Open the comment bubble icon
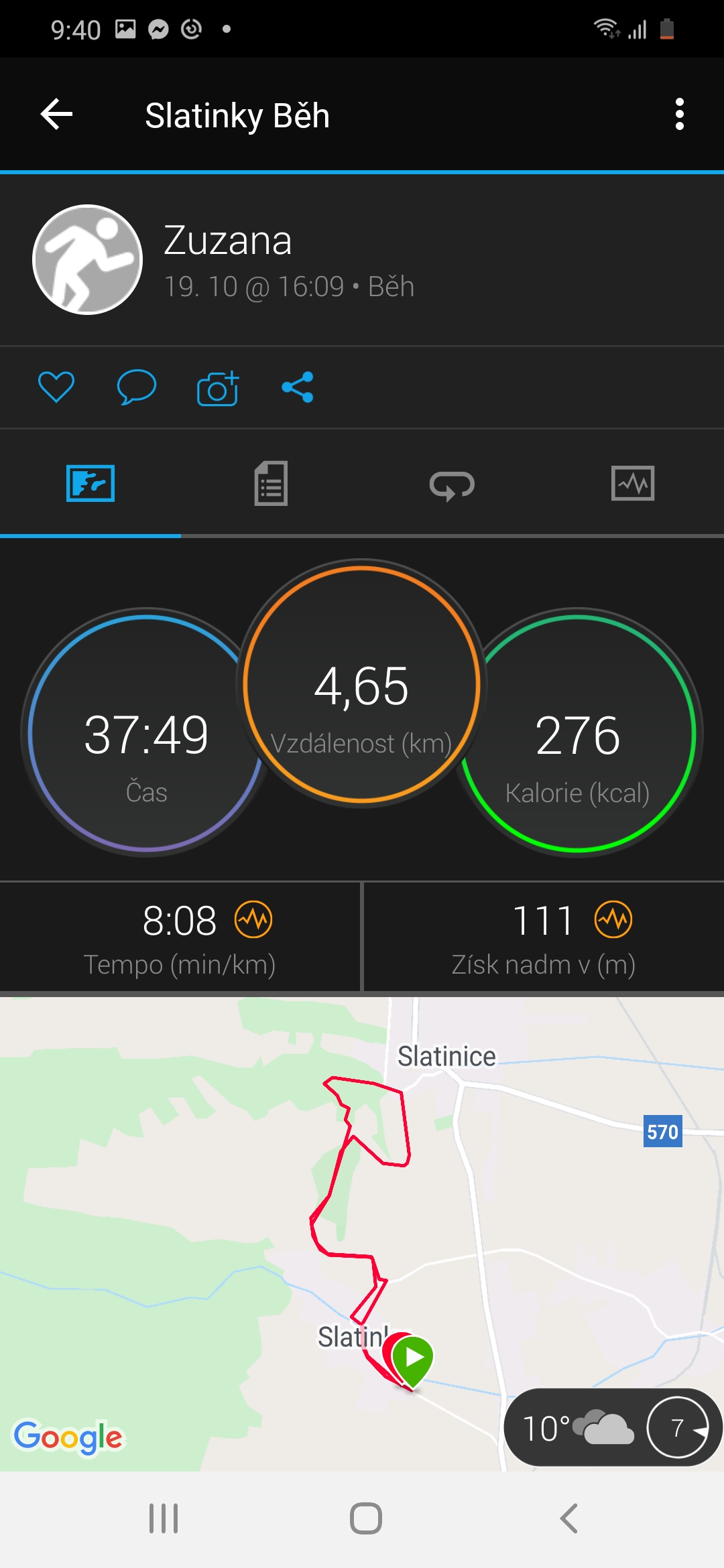The image size is (724, 1568). pos(137,387)
